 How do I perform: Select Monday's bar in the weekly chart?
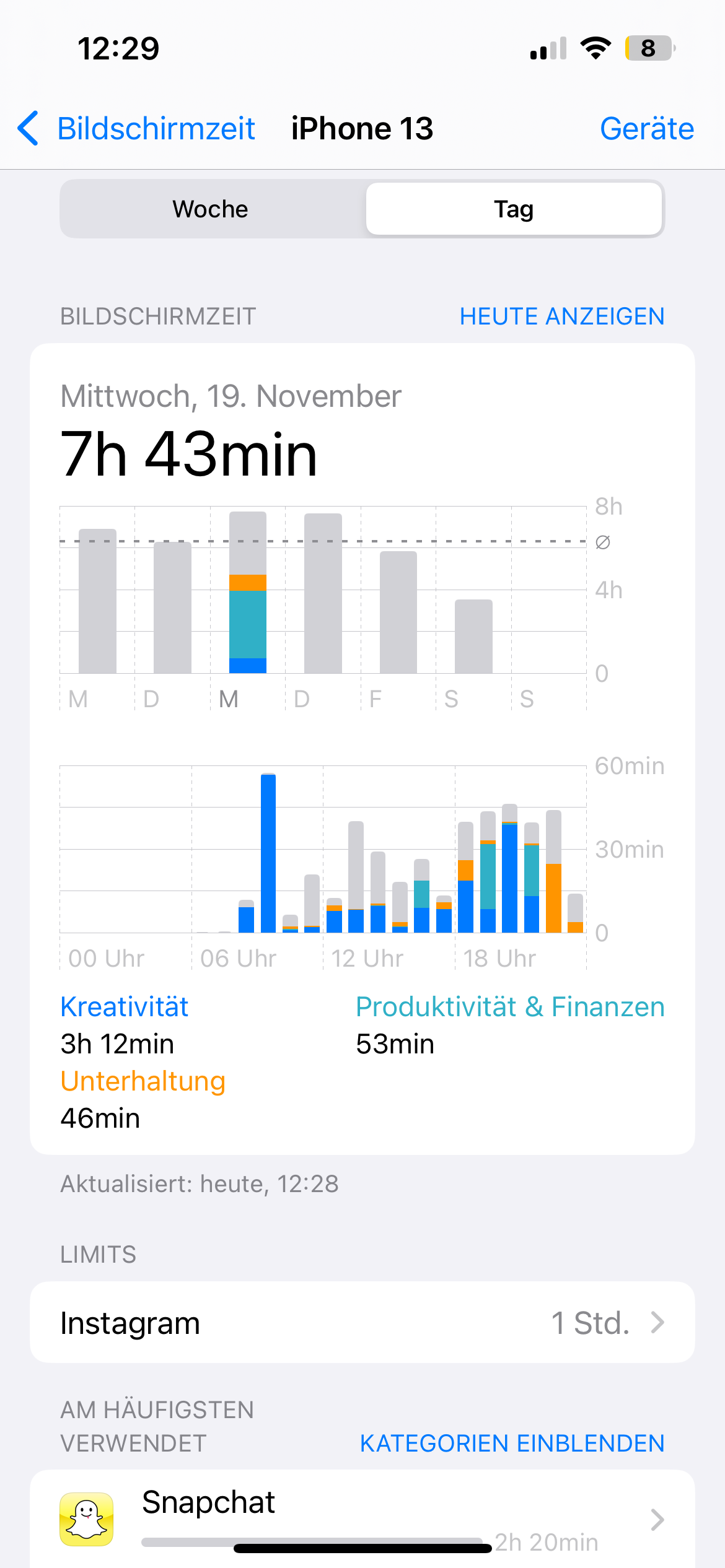click(97, 601)
